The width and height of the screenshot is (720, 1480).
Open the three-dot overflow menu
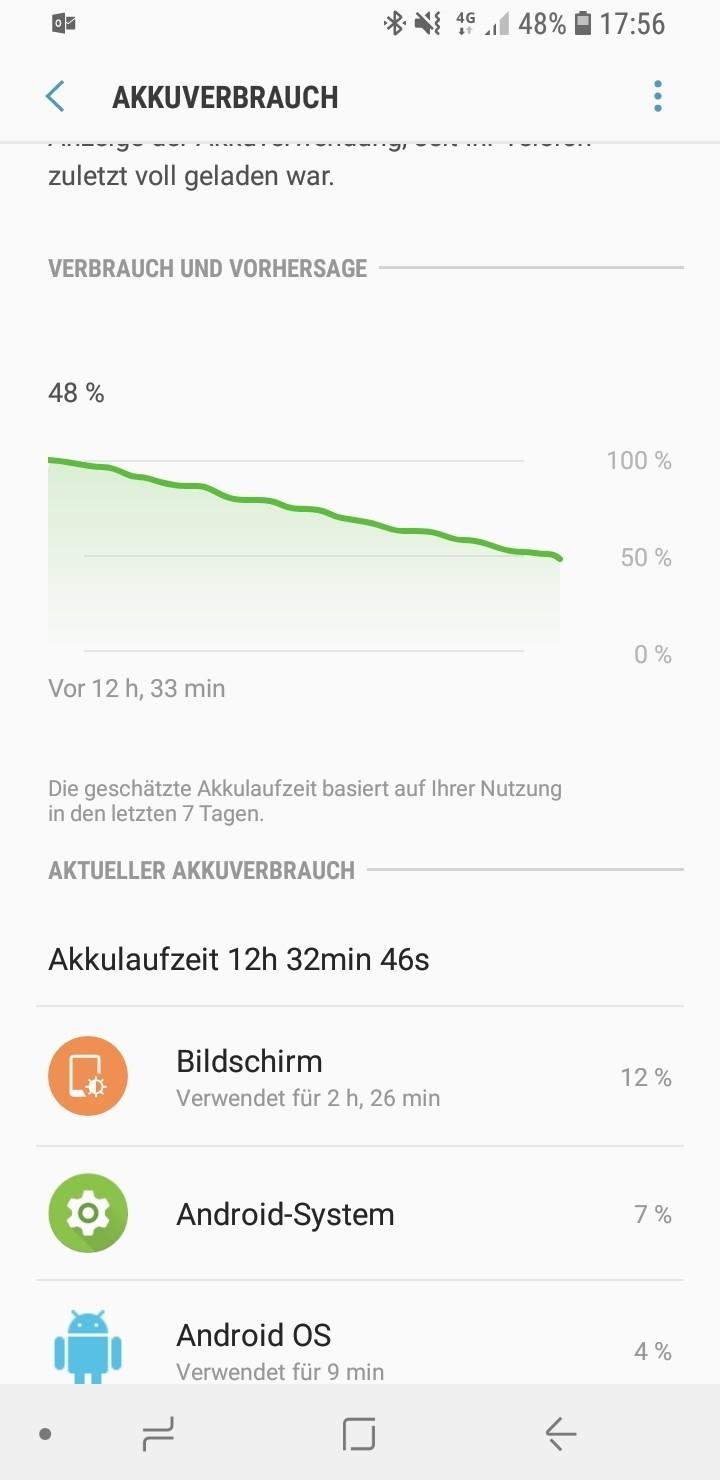click(x=657, y=97)
